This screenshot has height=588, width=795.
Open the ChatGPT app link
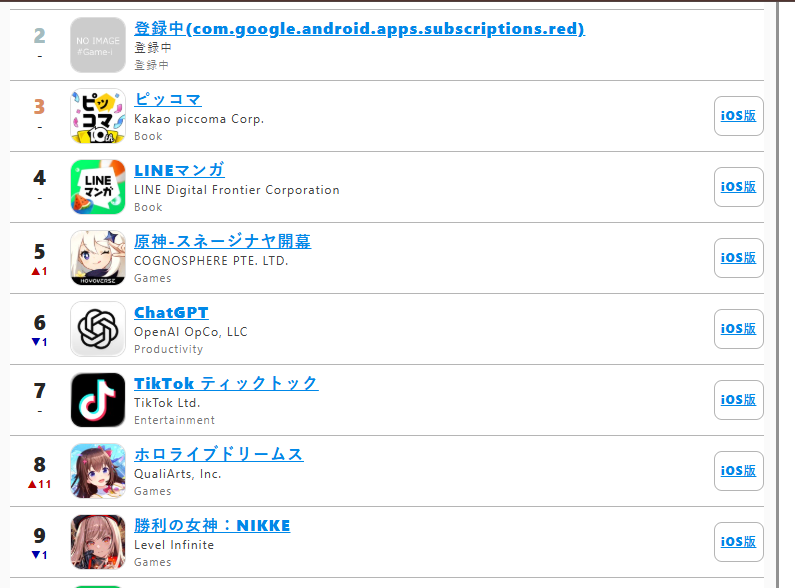coord(171,312)
